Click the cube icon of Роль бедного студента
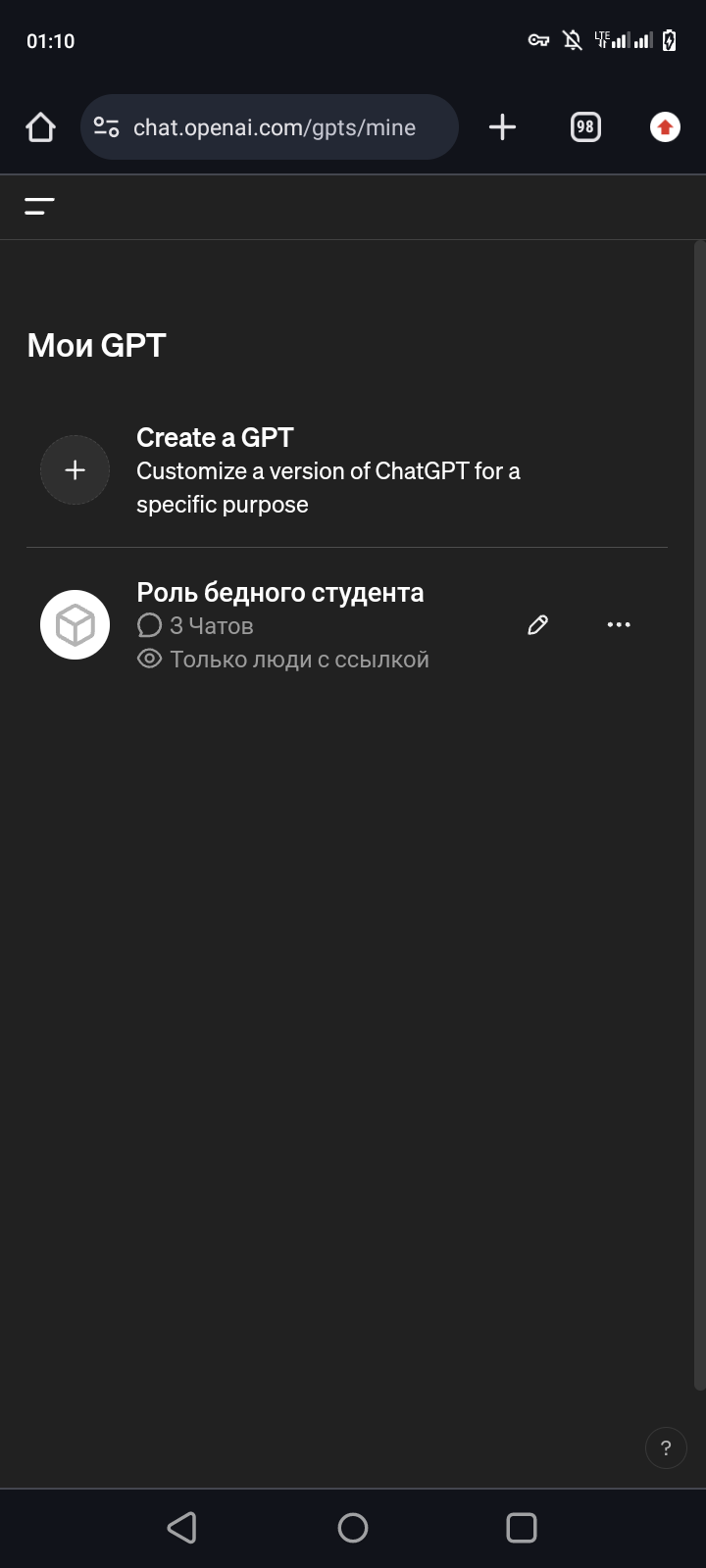The image size is (706, 1568). click(75, 624)
